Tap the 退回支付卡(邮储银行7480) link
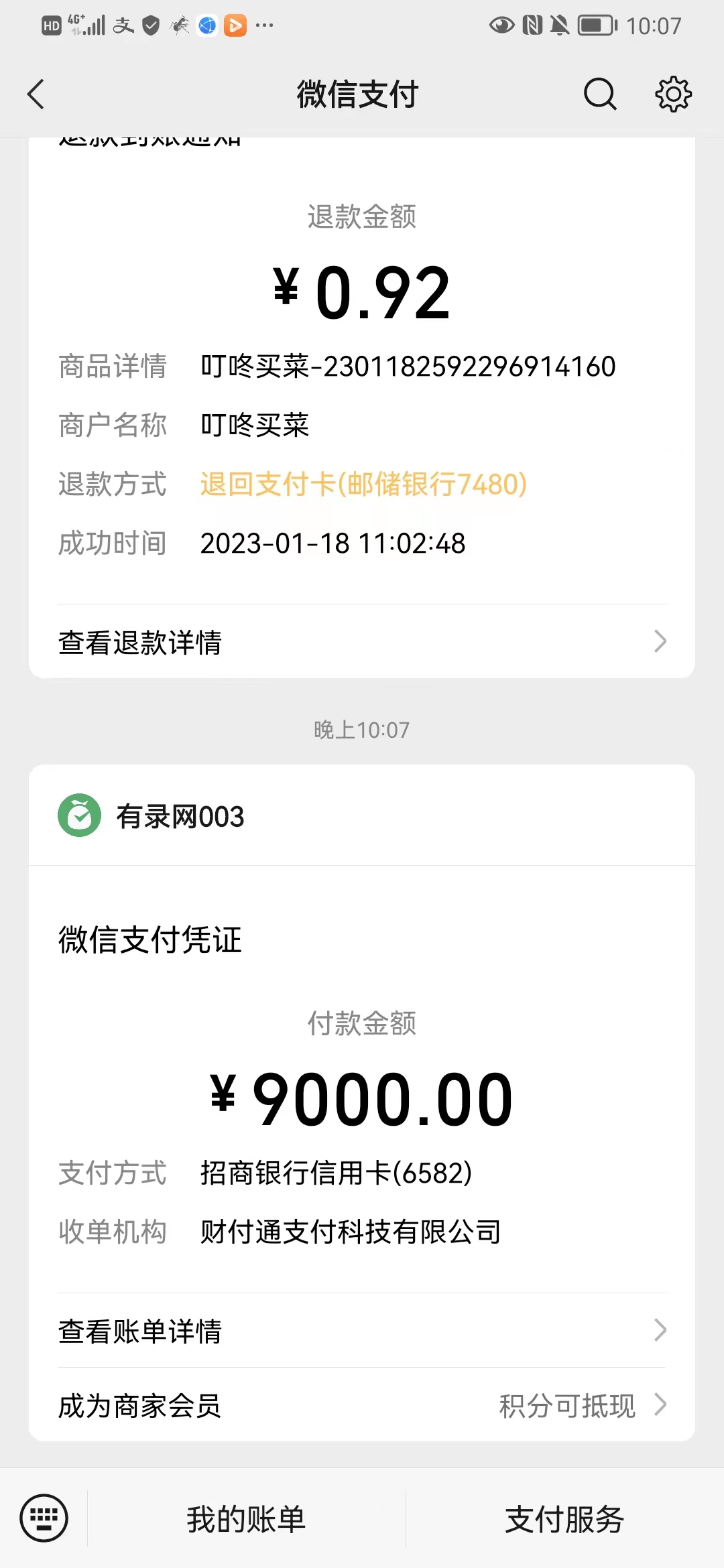 pyautogui.click(x=363, y=484)
